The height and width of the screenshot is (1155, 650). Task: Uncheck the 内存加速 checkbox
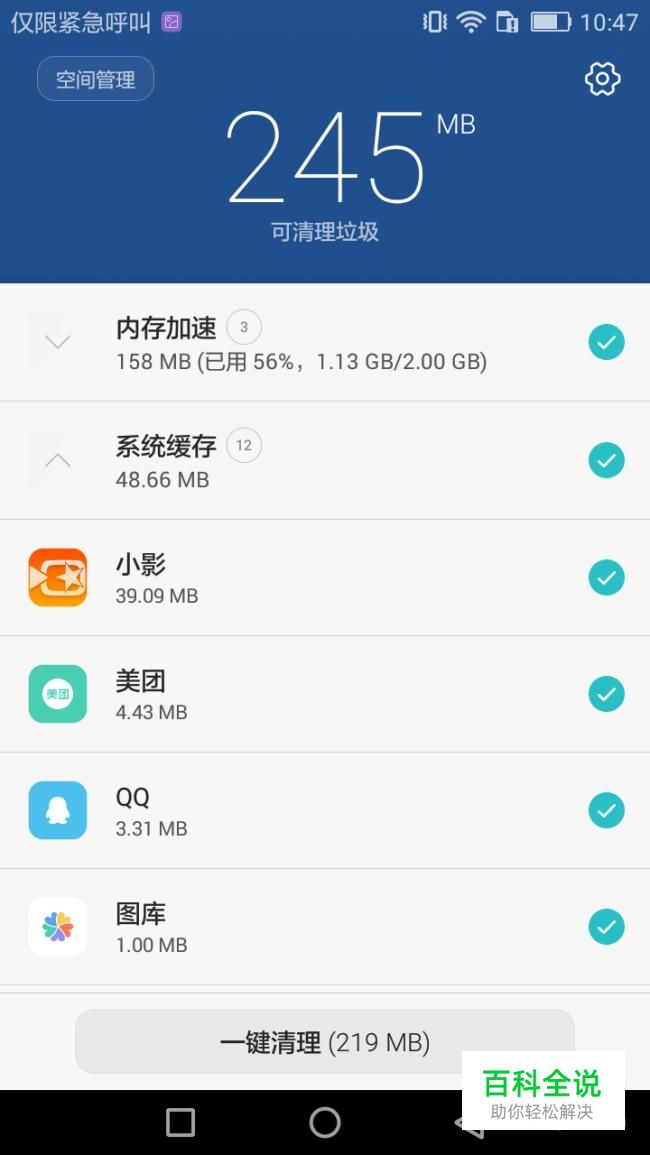click(606, 343)
